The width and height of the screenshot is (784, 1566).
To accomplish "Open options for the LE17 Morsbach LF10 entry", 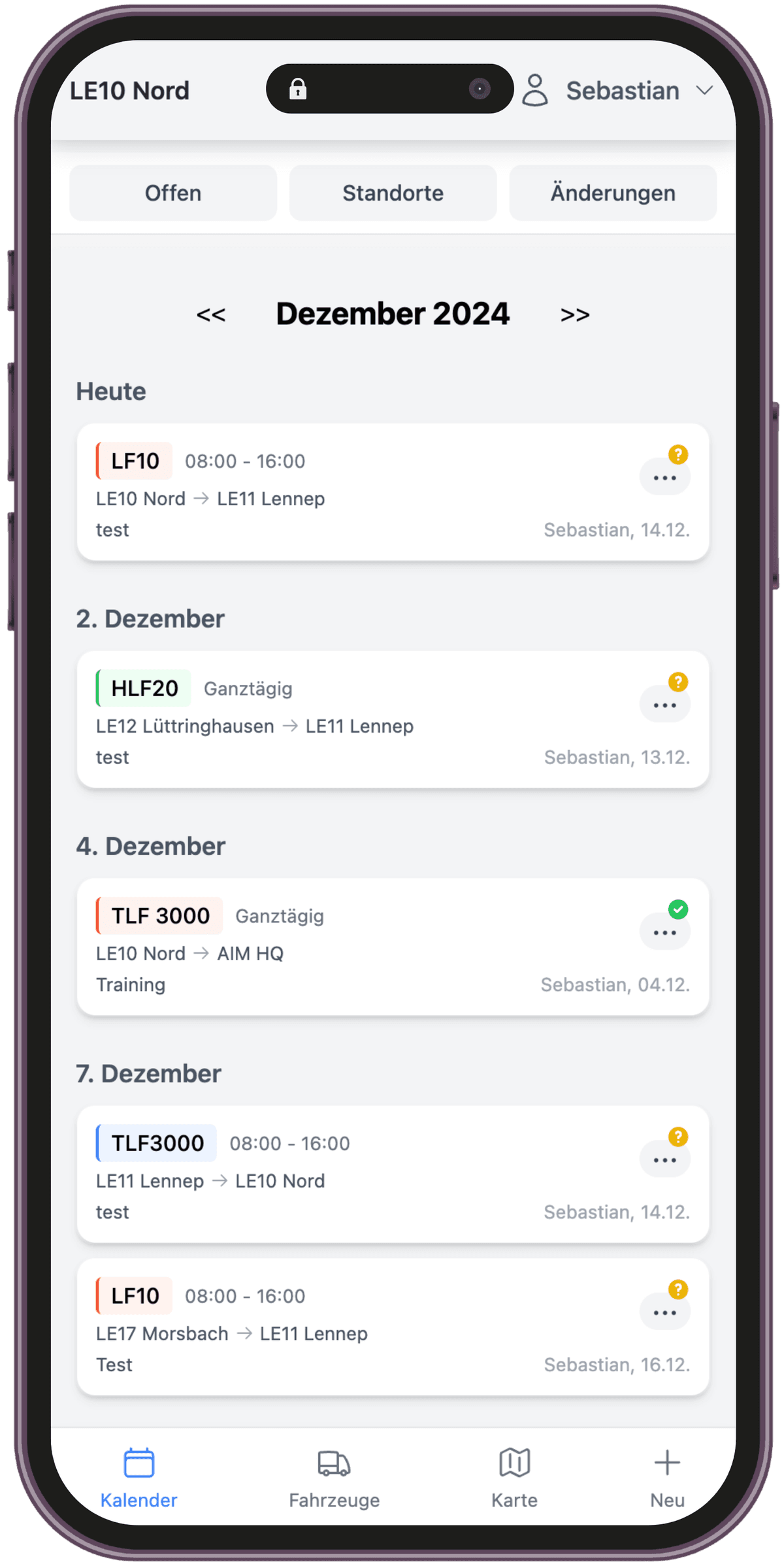I will (x=664, y=1313).
